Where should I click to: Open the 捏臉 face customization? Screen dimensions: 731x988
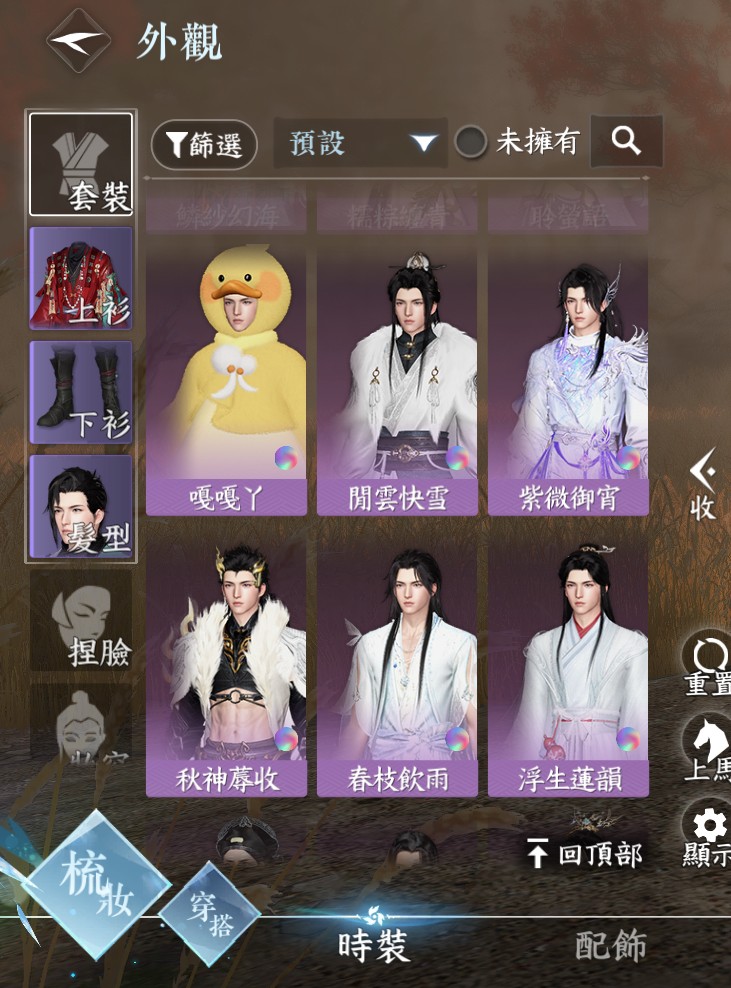pyautogui.click(x=81, y=620)
